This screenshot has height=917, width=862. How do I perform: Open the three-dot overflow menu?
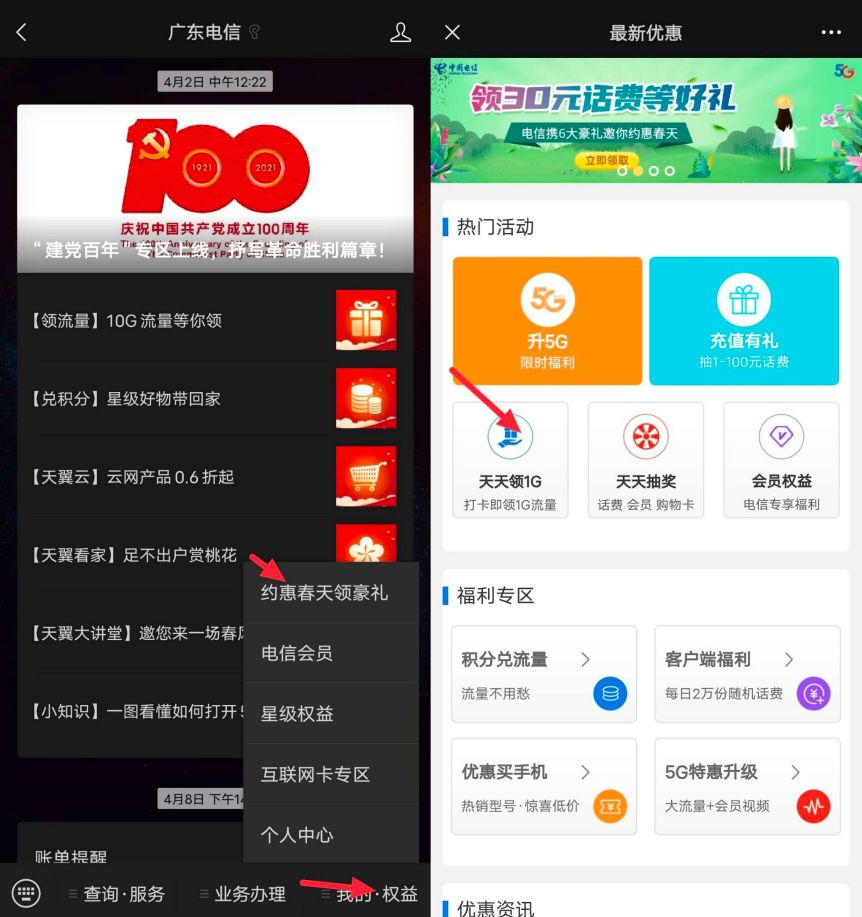tap(831, 33)
